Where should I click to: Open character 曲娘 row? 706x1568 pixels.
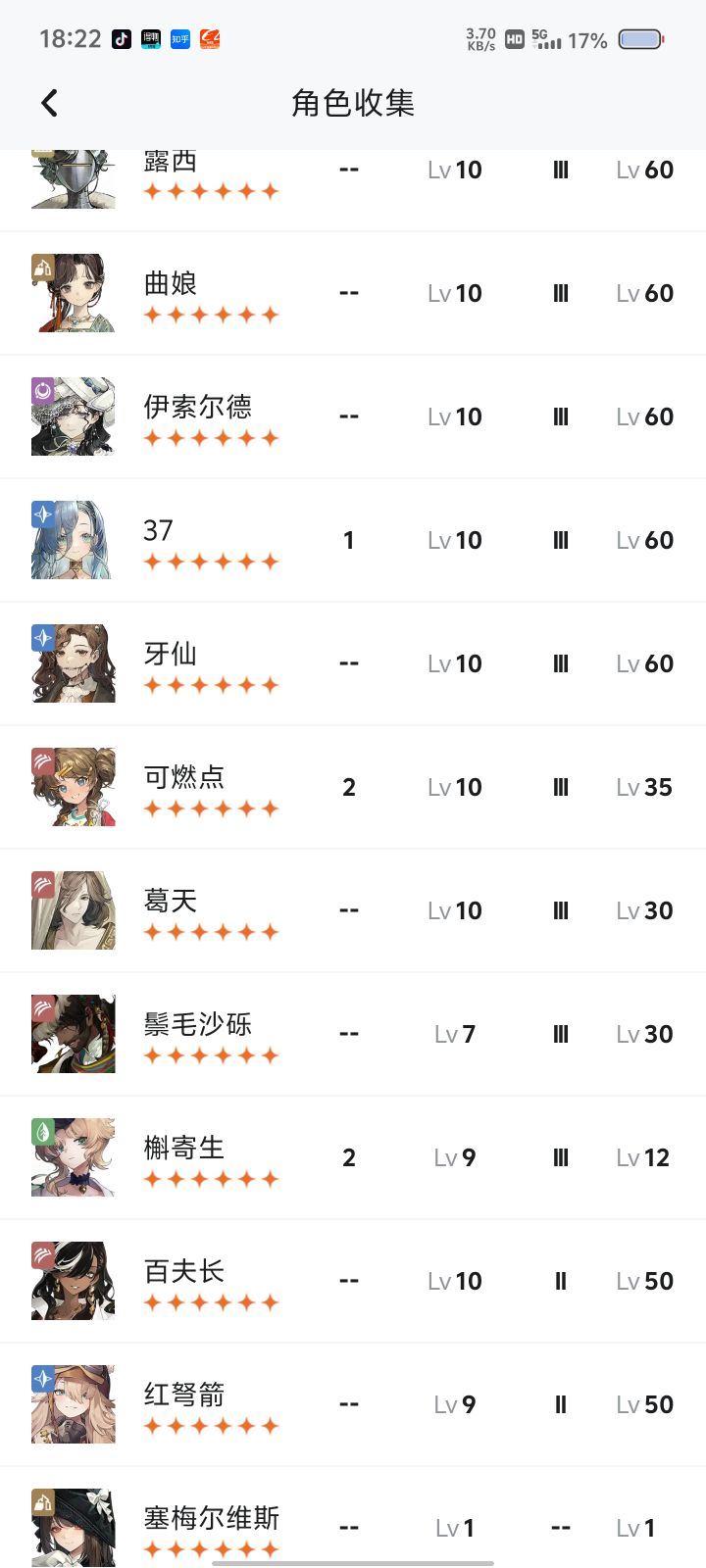click(x=353, y=293)
